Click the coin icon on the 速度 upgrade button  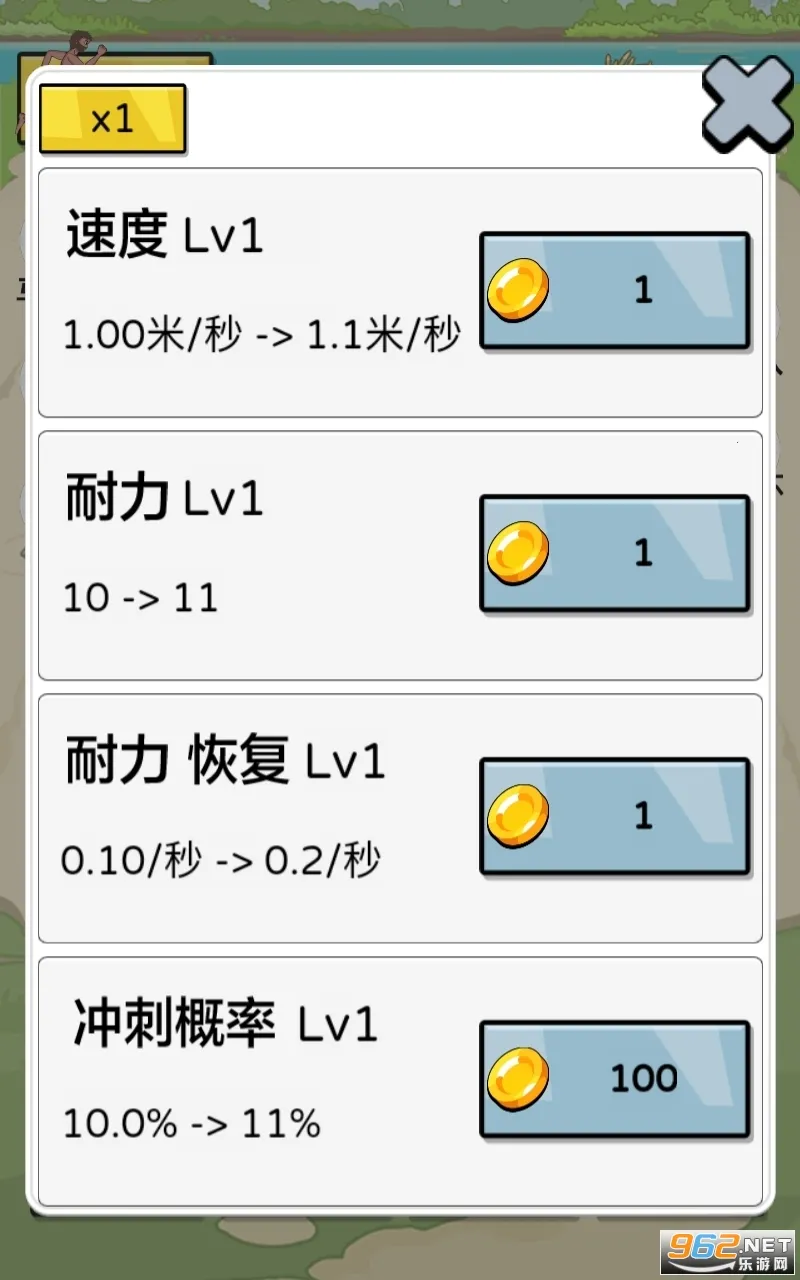(x=516, y=290)
